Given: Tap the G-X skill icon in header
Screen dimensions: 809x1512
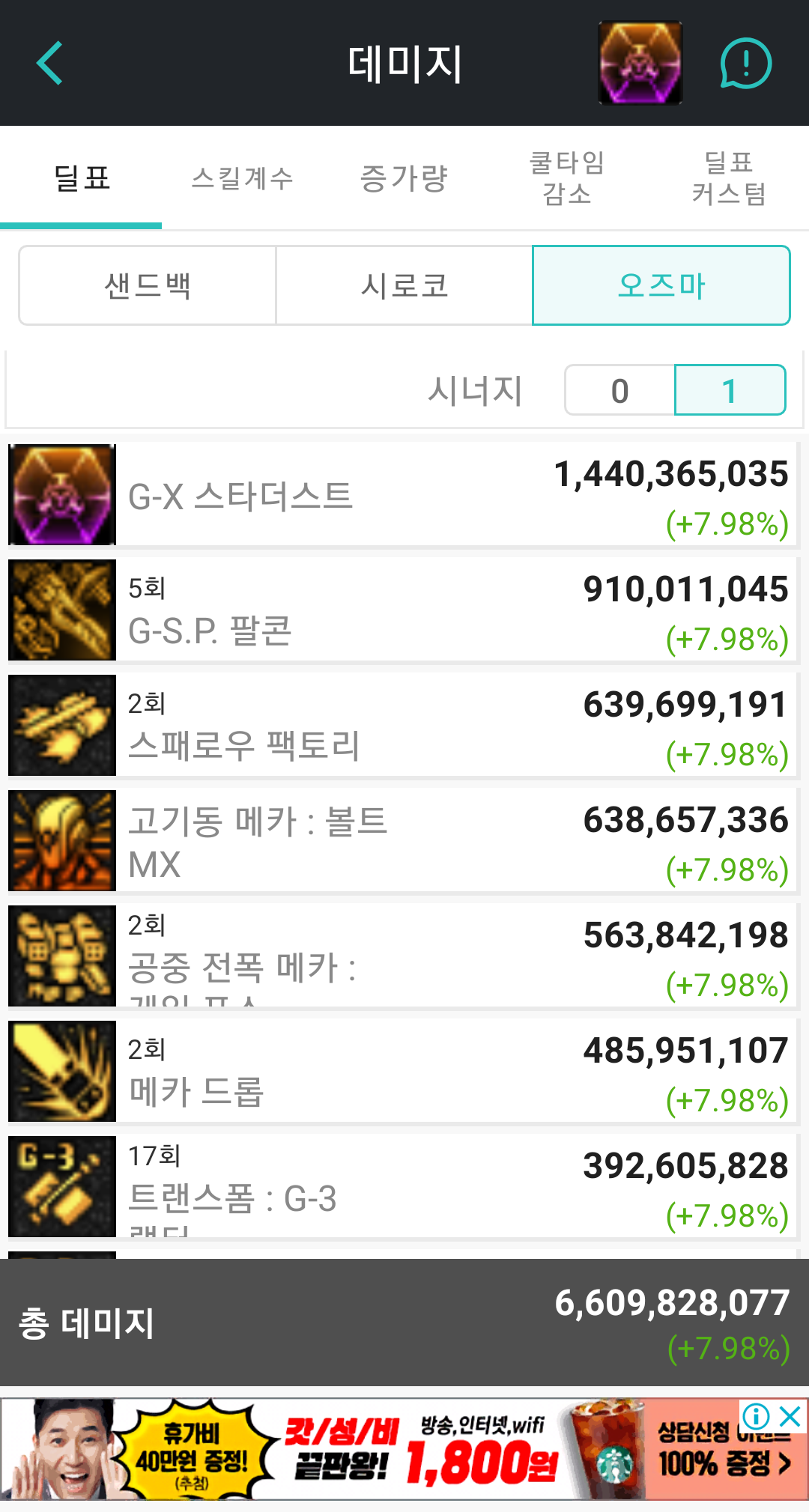Looking at the screenshot, I should [x=640, y=64].
